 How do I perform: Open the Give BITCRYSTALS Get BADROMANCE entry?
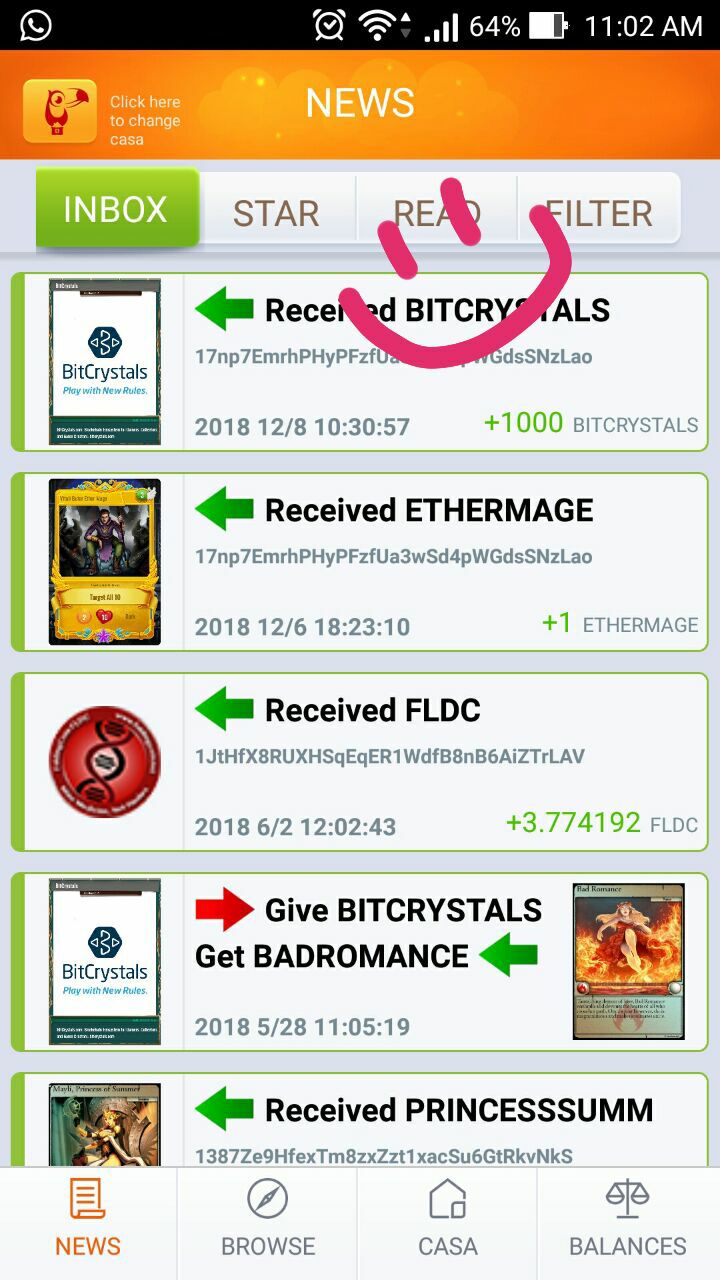point(360,962)
